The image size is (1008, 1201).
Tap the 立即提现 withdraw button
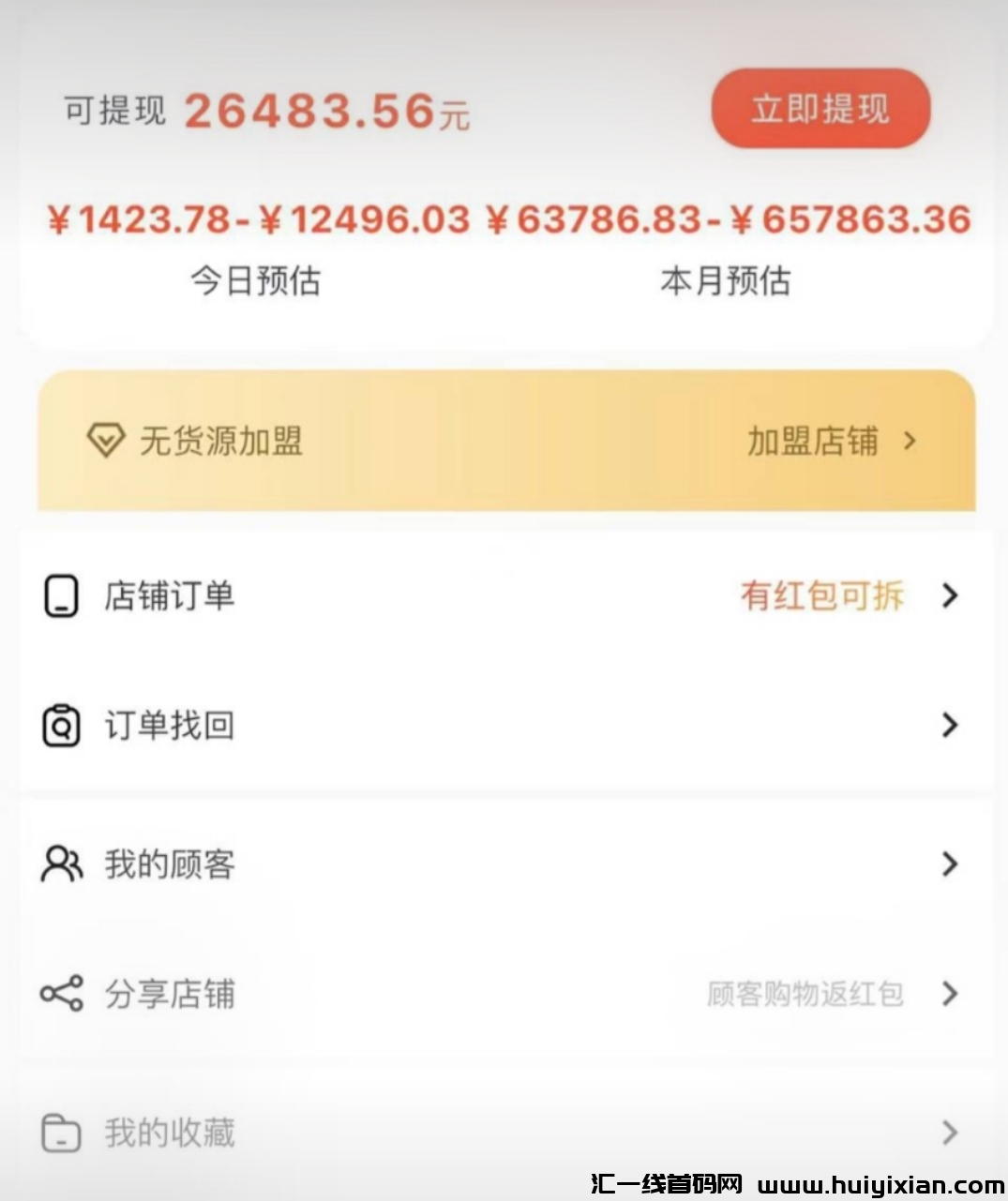819,110
